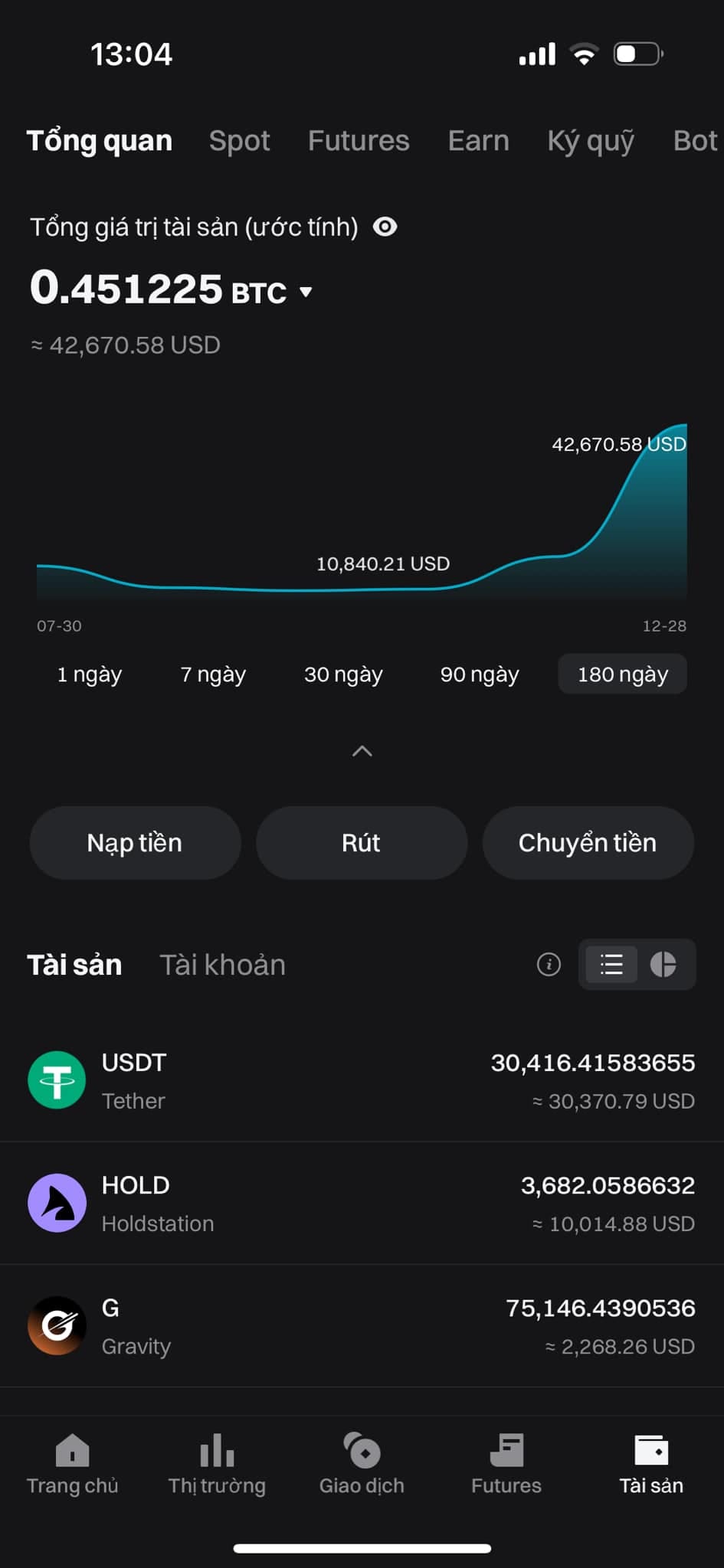Show the 7 ngày chart range
724x1568 pixels.
pyautogui.click(x=213, y=675)
